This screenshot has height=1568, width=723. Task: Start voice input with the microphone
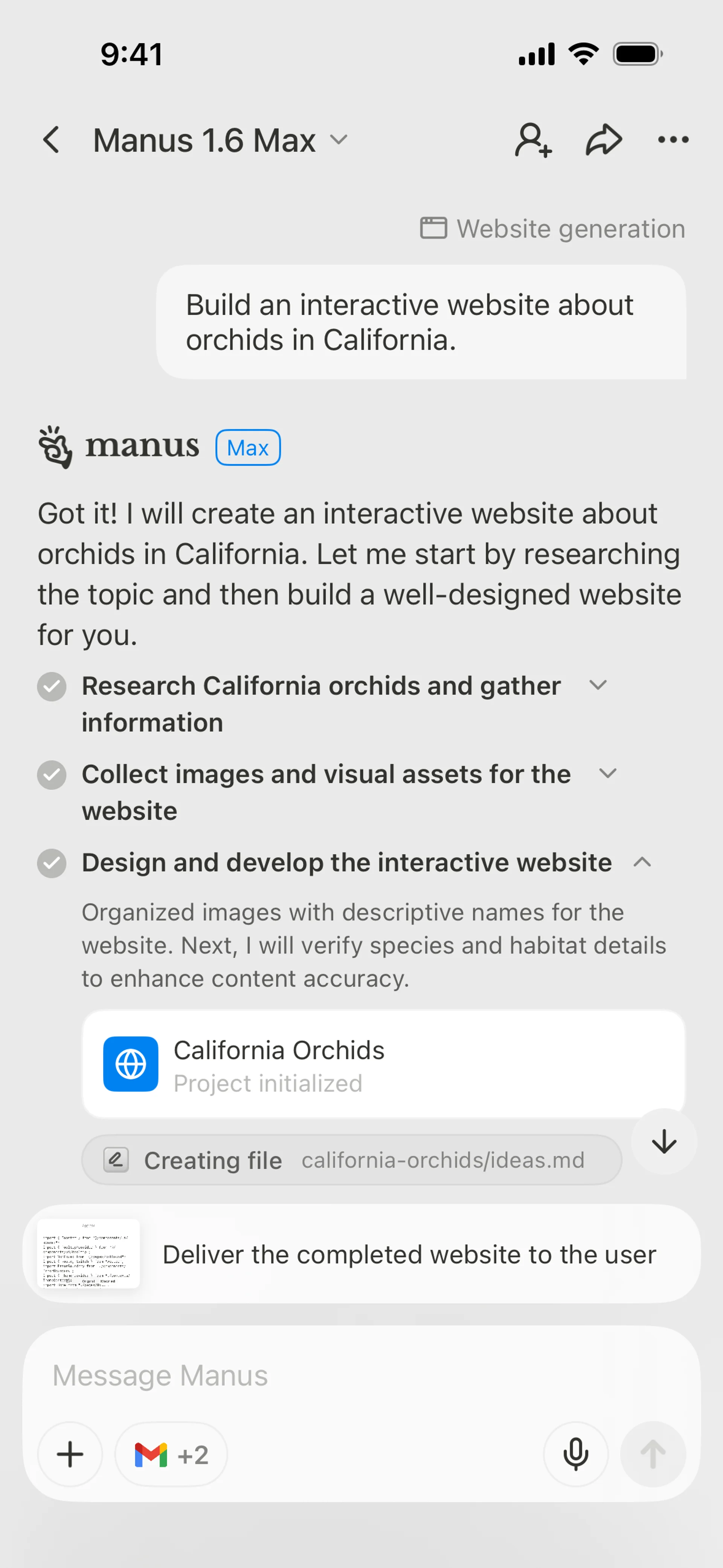click(575, 1454)
